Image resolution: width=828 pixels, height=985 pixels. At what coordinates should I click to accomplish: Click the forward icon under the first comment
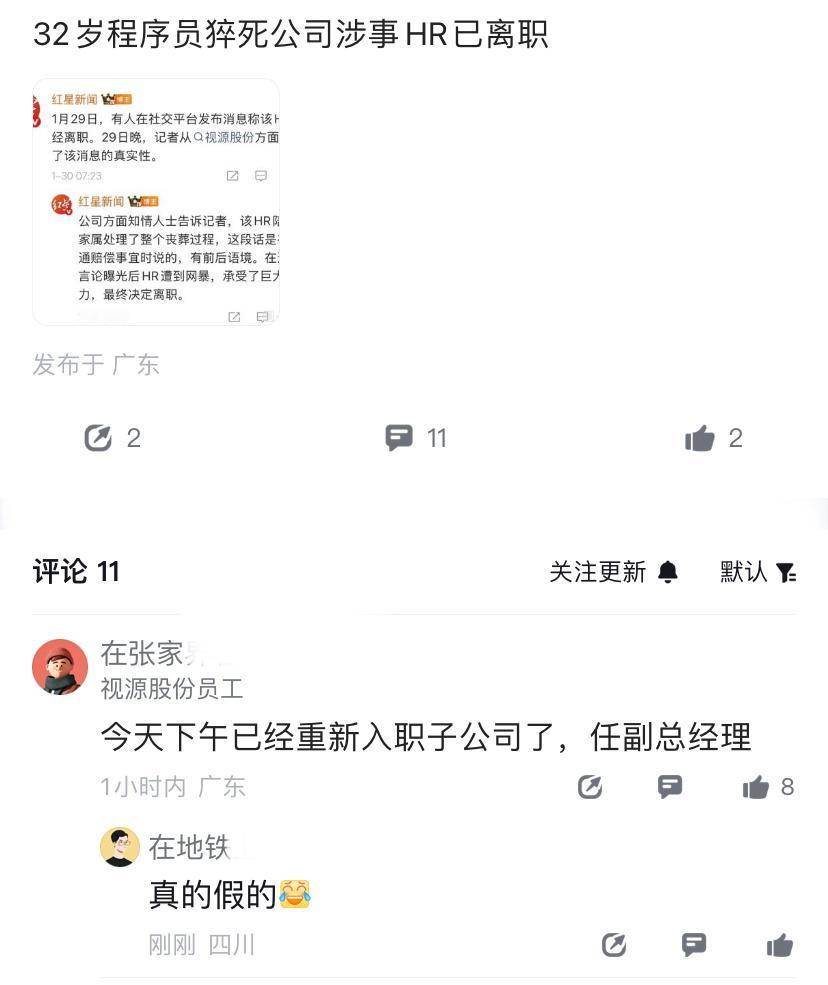coord(590,787)
